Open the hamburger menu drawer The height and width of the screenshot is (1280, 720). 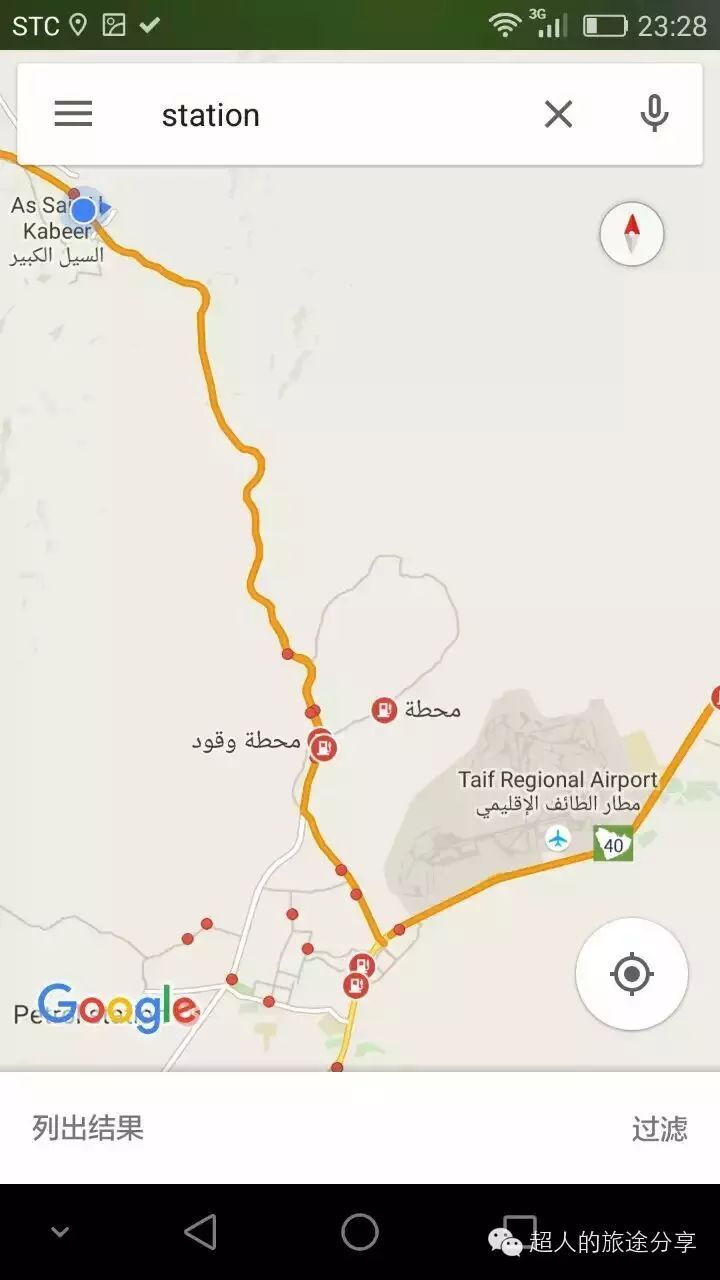[73, 114]
